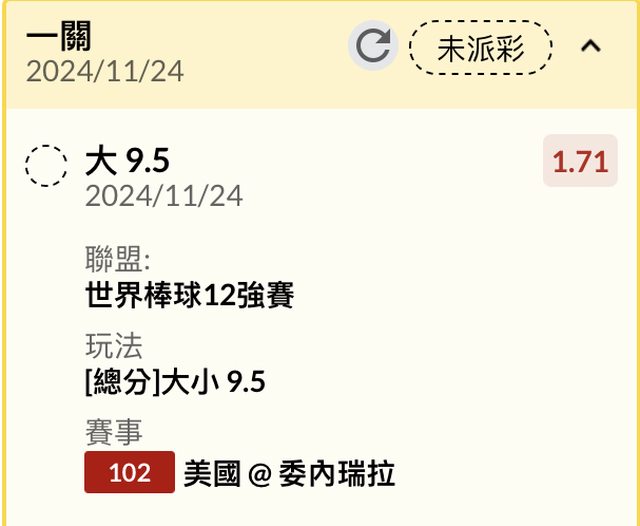Refresh the 一關 bet status
This screenshot has height=526, width=640.
point(373,47)
